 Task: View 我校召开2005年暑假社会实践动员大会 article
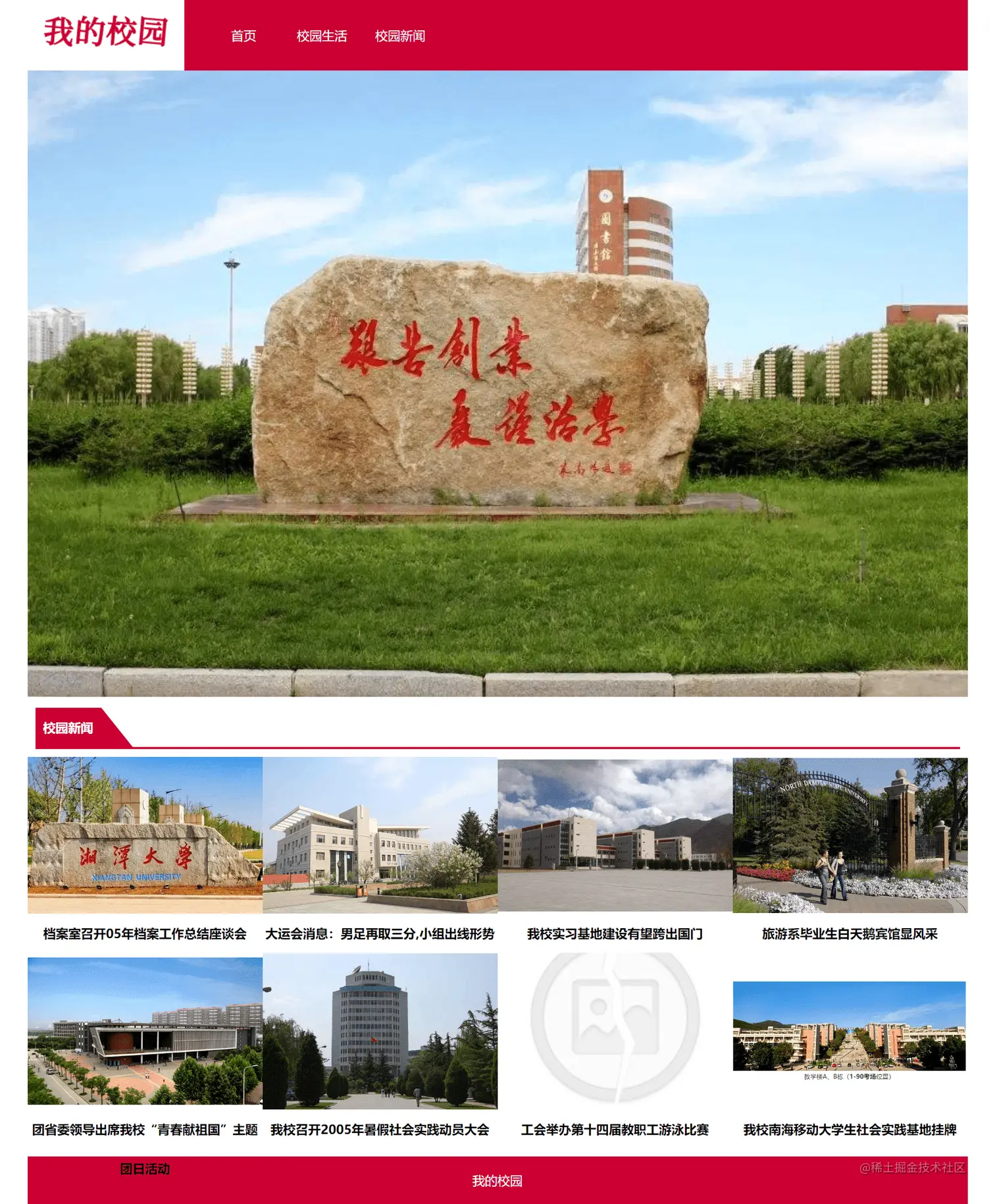point(380,1129)
